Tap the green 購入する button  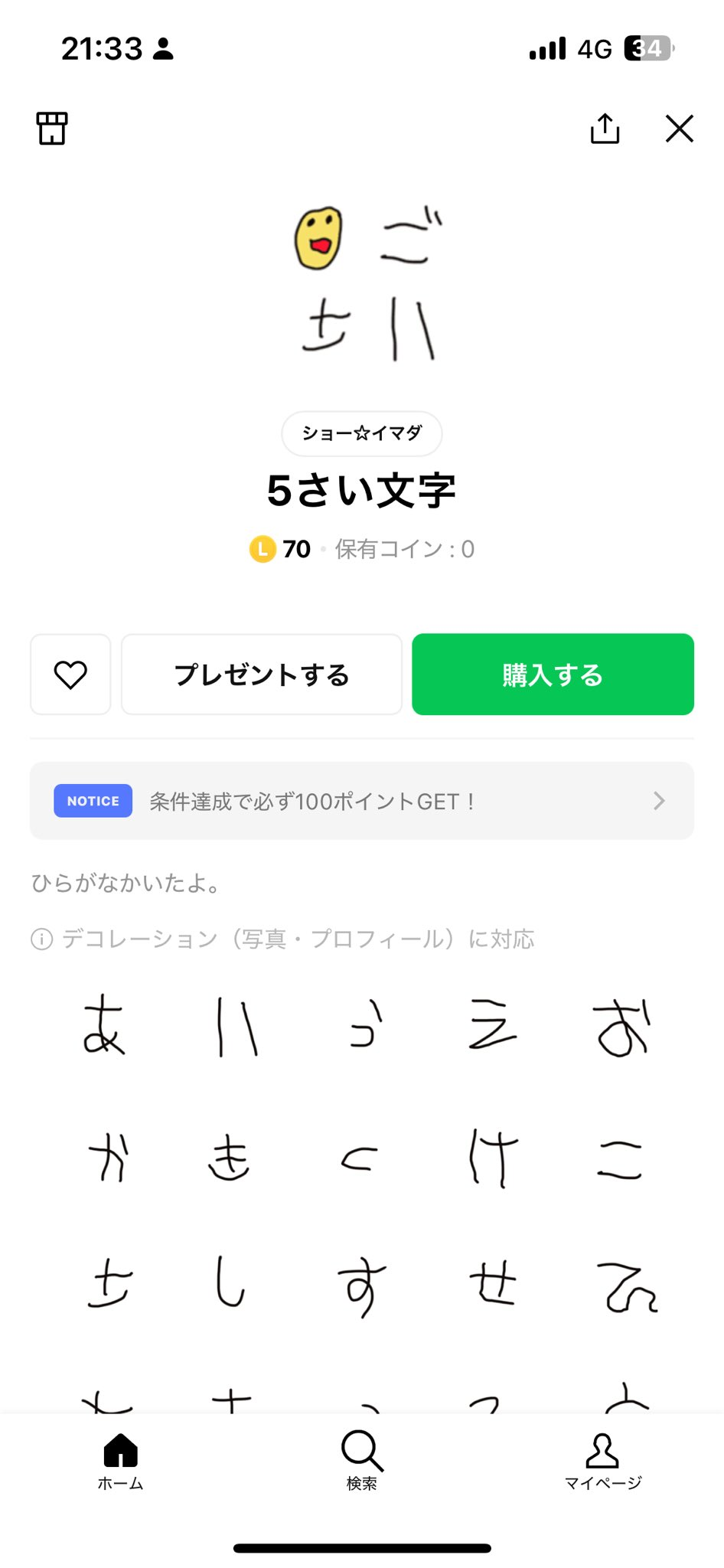(553, 675)
